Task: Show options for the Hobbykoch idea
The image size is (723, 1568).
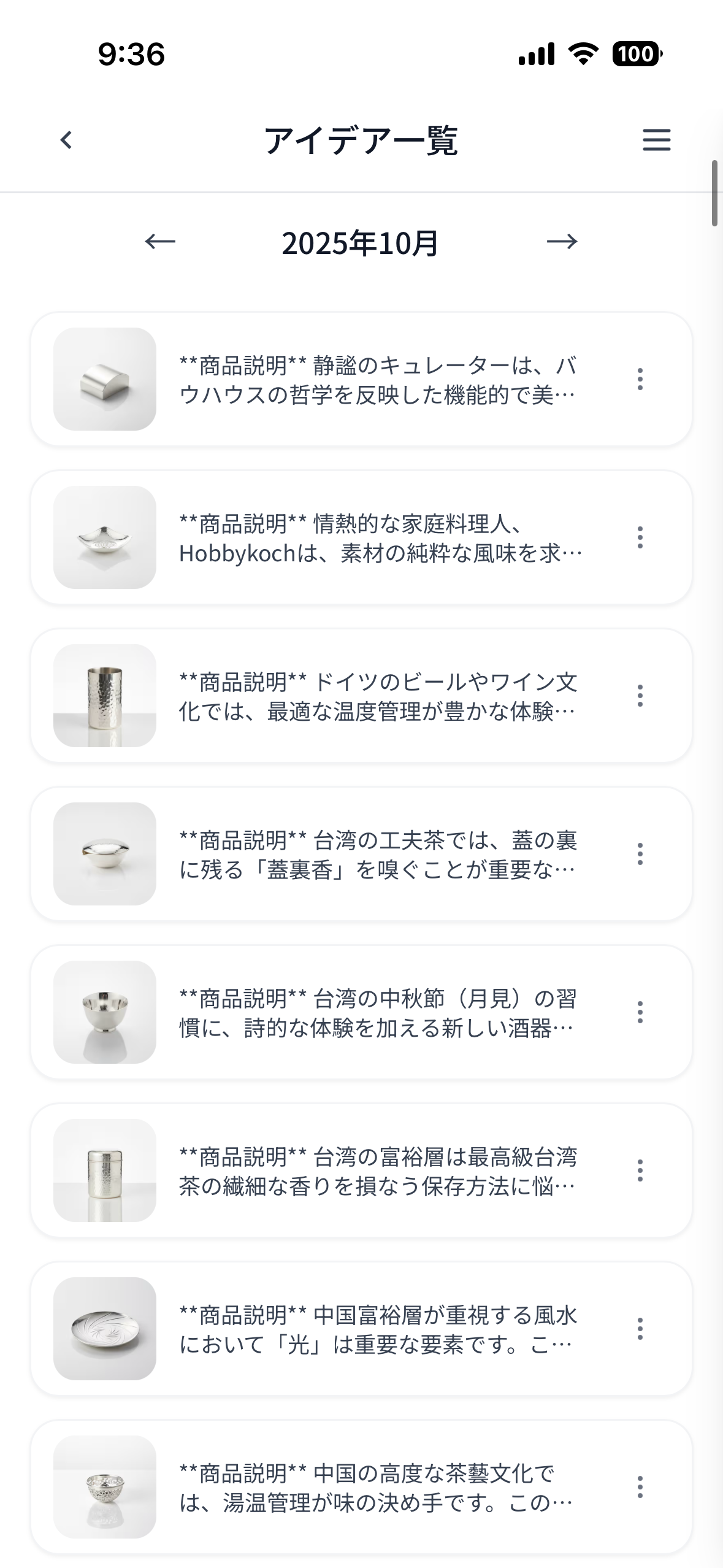Action: (x=640, y=538)
